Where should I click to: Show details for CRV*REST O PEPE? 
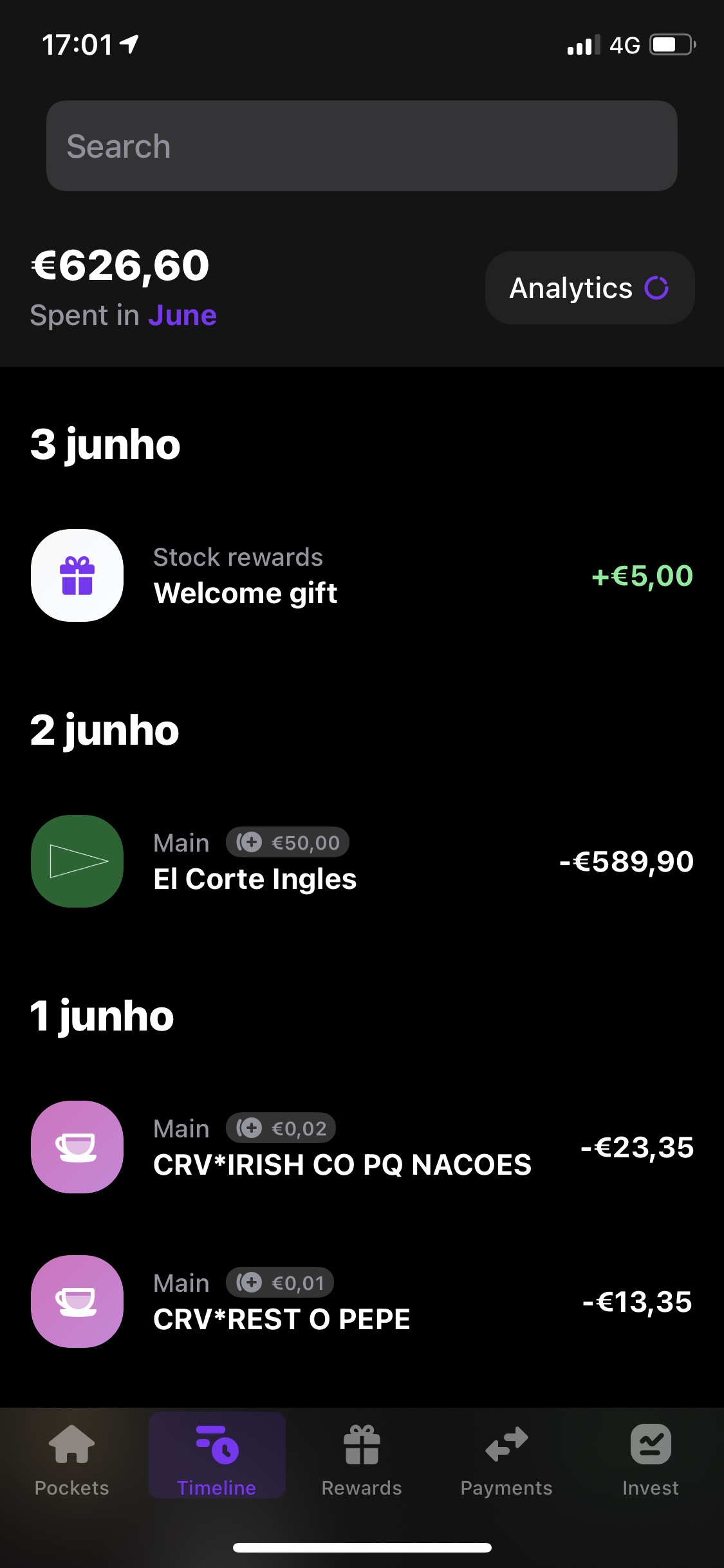[x=361, y=1302]
